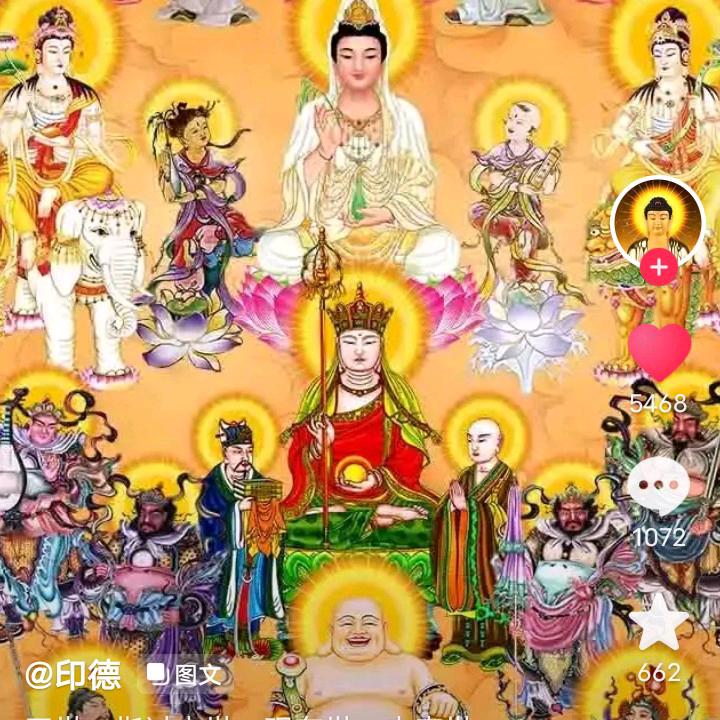
Task: Open the creator's profile avatar
Action: coord(657,222)
